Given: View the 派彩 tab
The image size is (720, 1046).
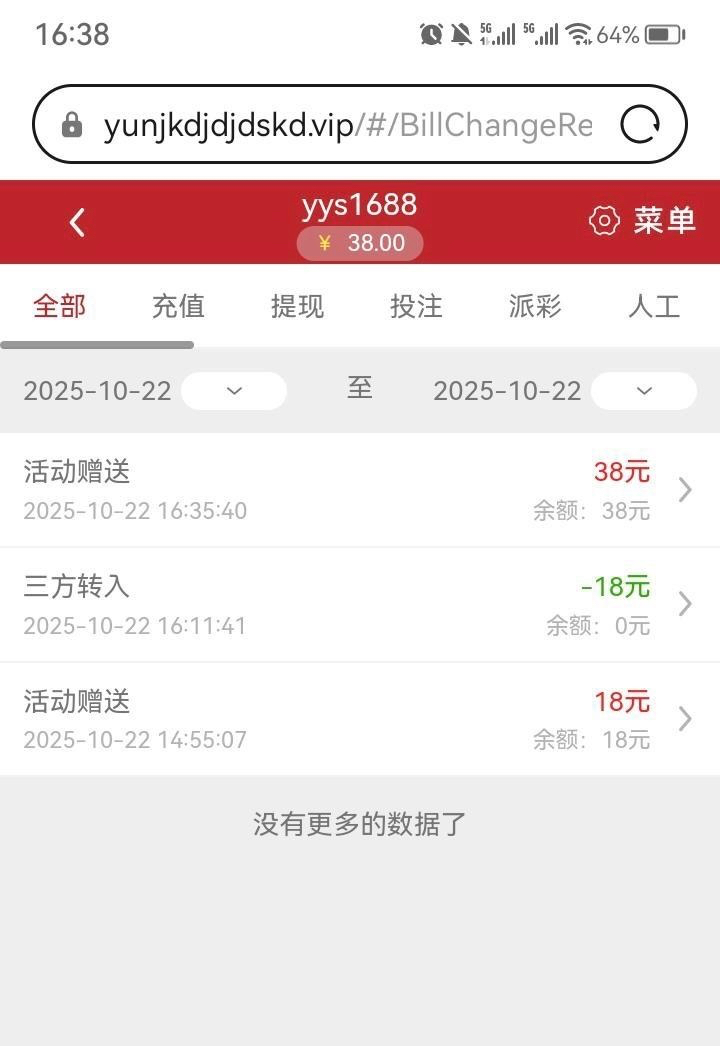Looking at the screenshot, I should 535,306.
